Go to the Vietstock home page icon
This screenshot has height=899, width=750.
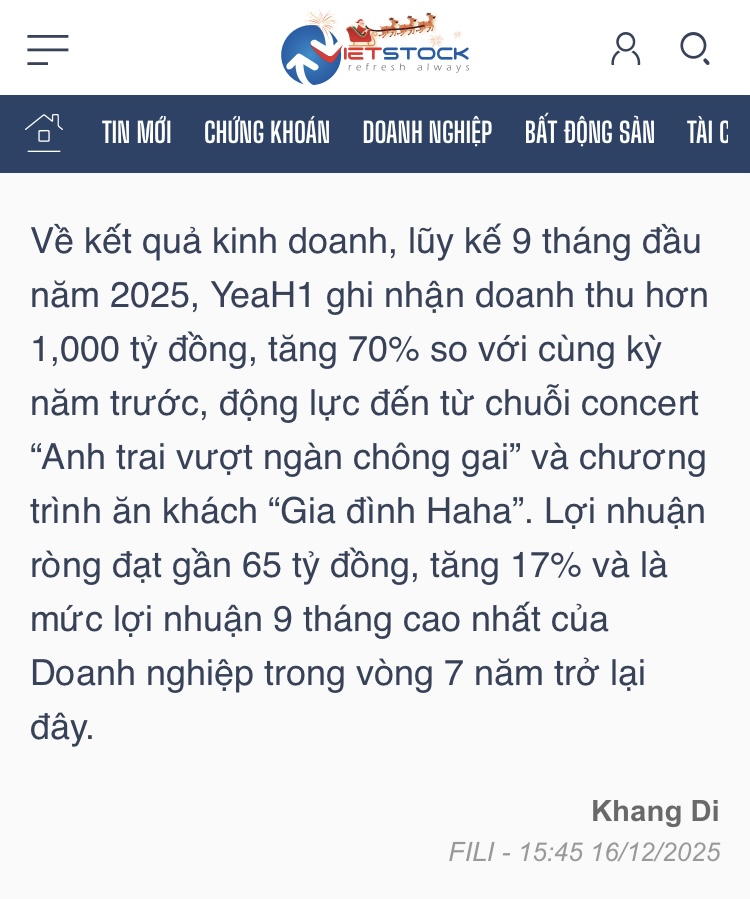point(44,132)
